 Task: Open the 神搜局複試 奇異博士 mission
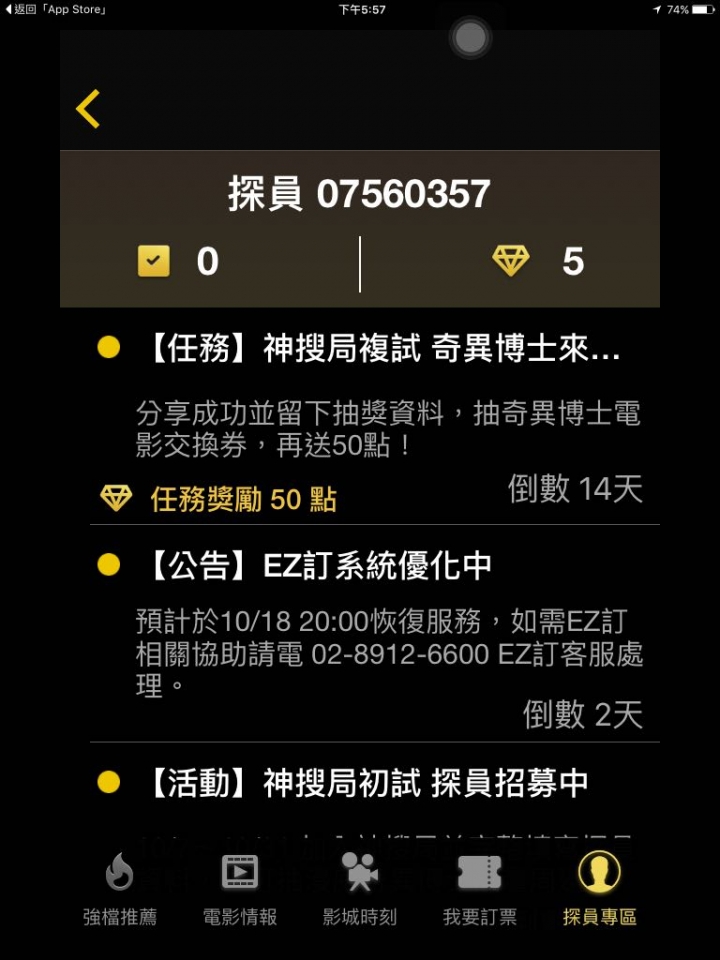tap(380, 349)
